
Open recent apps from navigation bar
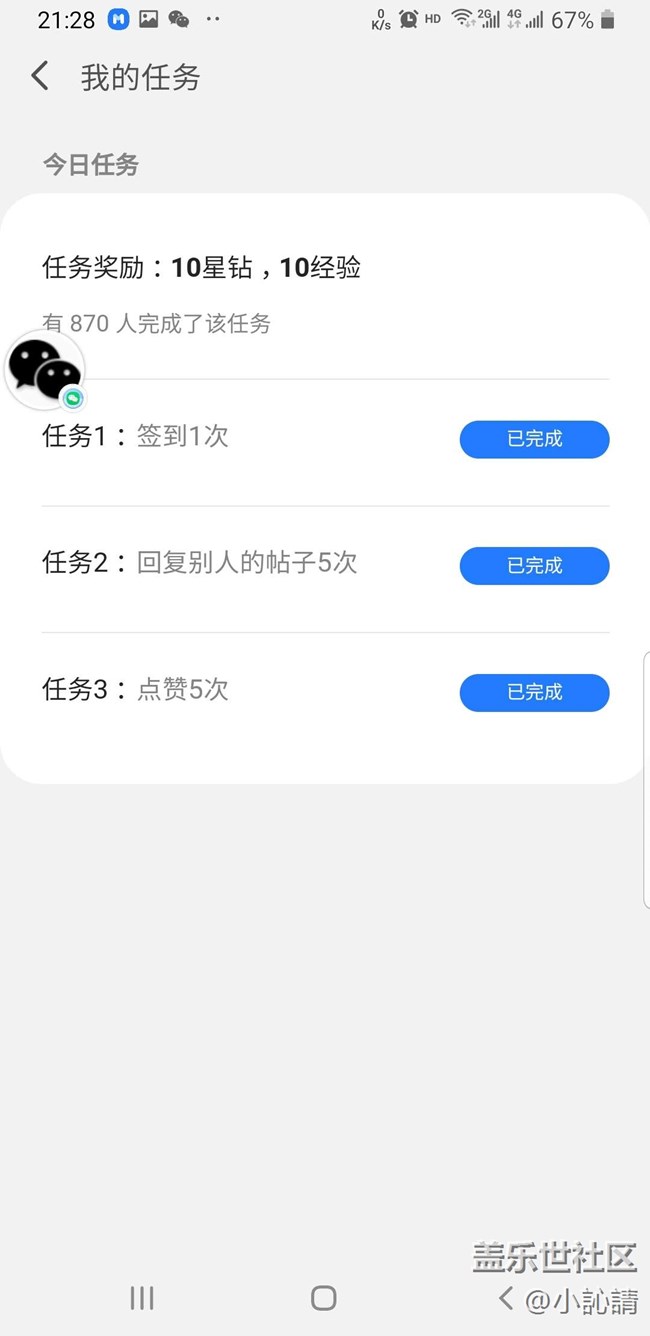[x=142, y=1298]
